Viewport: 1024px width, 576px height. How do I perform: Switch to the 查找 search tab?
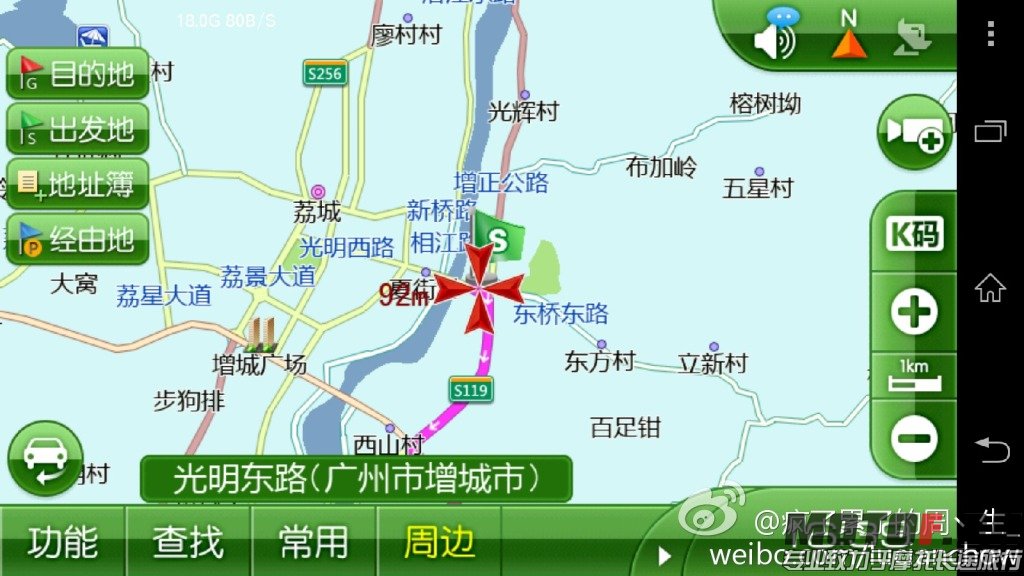(188, 542)
